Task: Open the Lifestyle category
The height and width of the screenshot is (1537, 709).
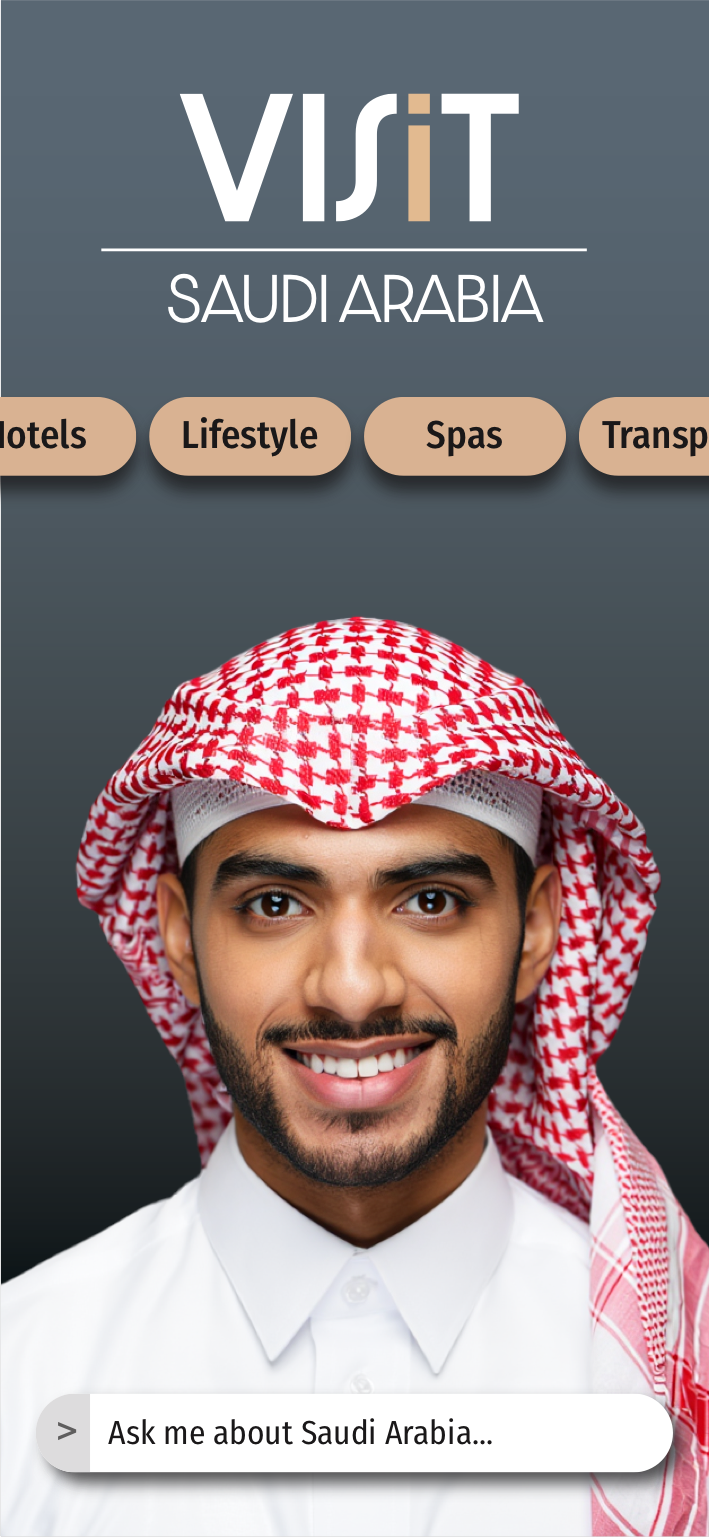Action: (x=250, y=436)
